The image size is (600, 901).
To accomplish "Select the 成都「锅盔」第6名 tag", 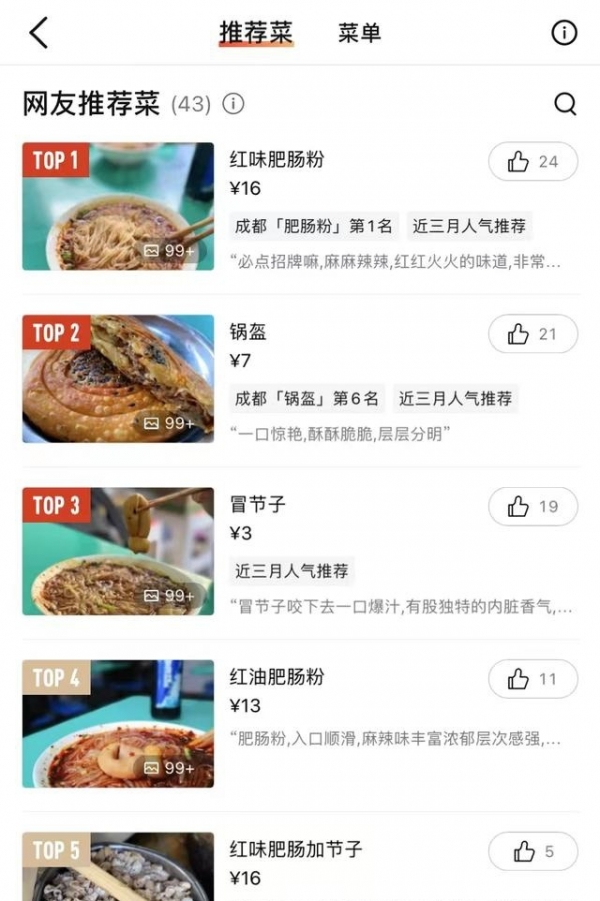I will coord(307,399).
